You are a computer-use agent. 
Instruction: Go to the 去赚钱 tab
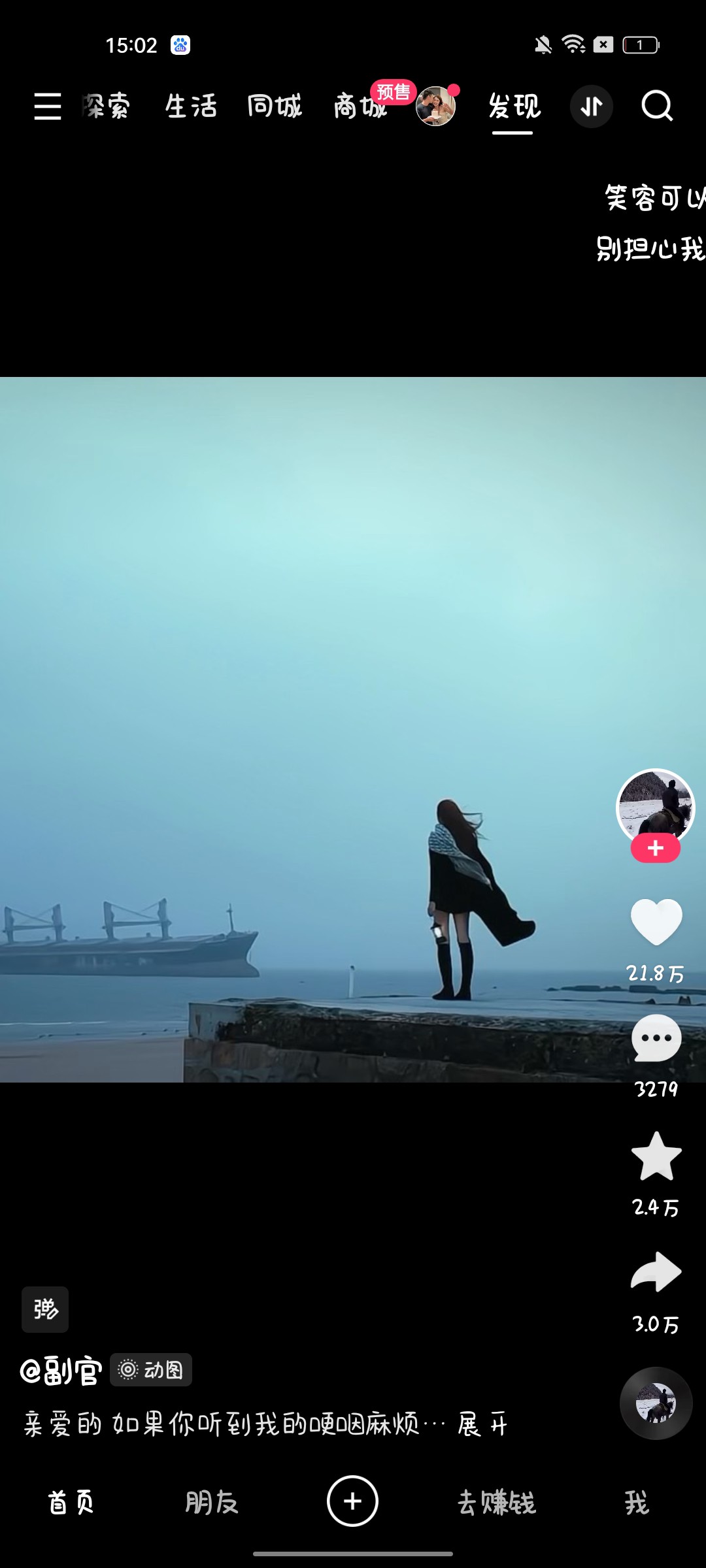click(x=497, y=1502)
